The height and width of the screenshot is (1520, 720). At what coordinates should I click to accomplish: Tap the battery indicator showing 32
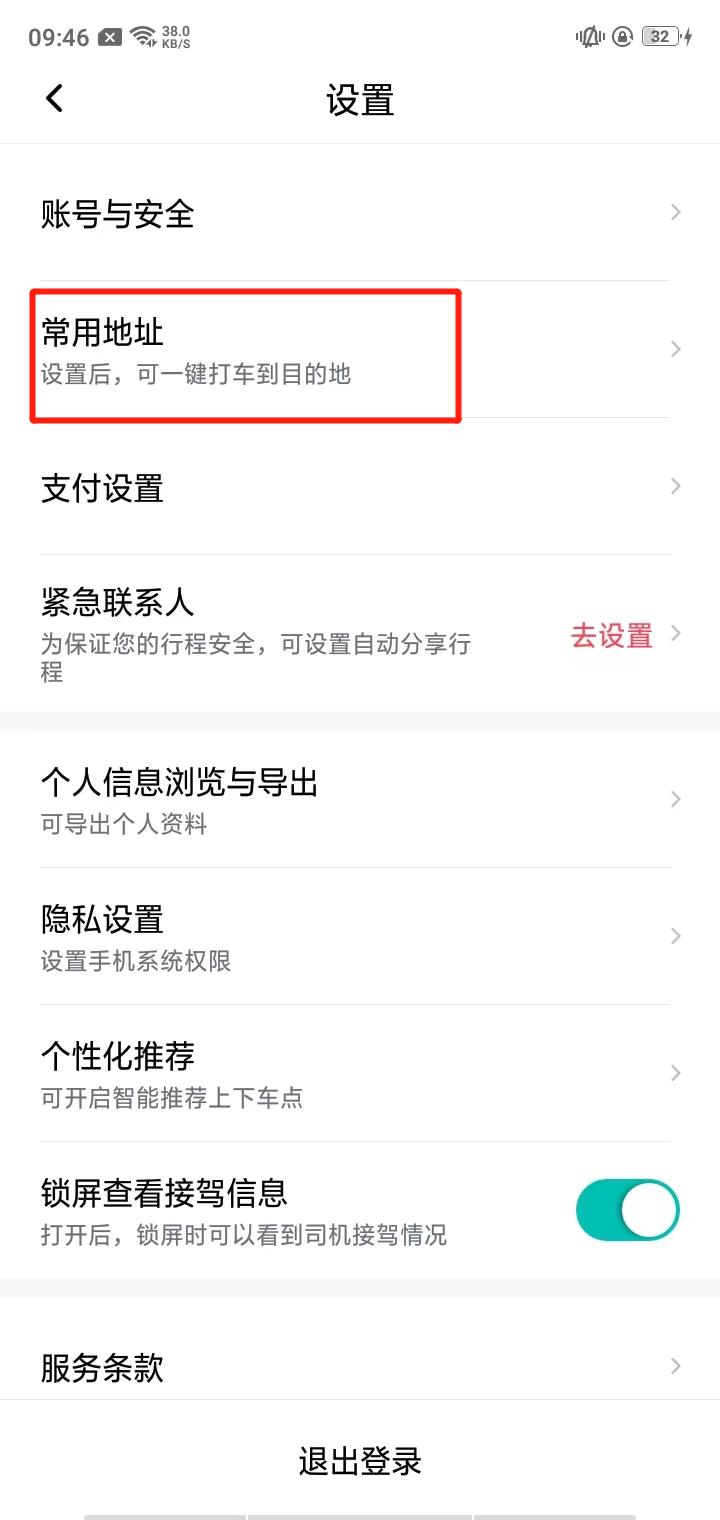click(660, 35)
